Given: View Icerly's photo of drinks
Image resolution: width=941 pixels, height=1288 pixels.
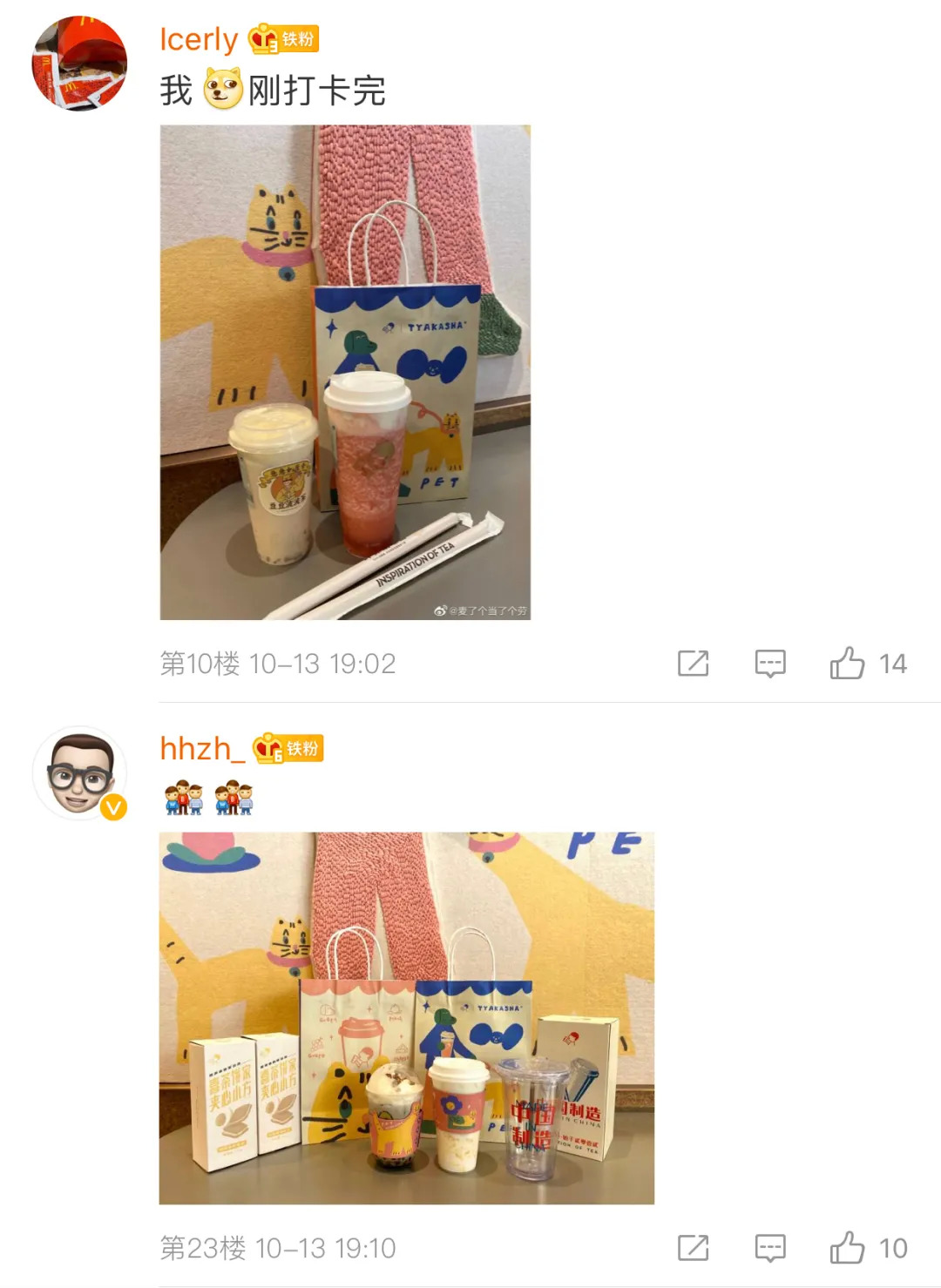Looking at the screenshot, I should [x=345, y=373].
